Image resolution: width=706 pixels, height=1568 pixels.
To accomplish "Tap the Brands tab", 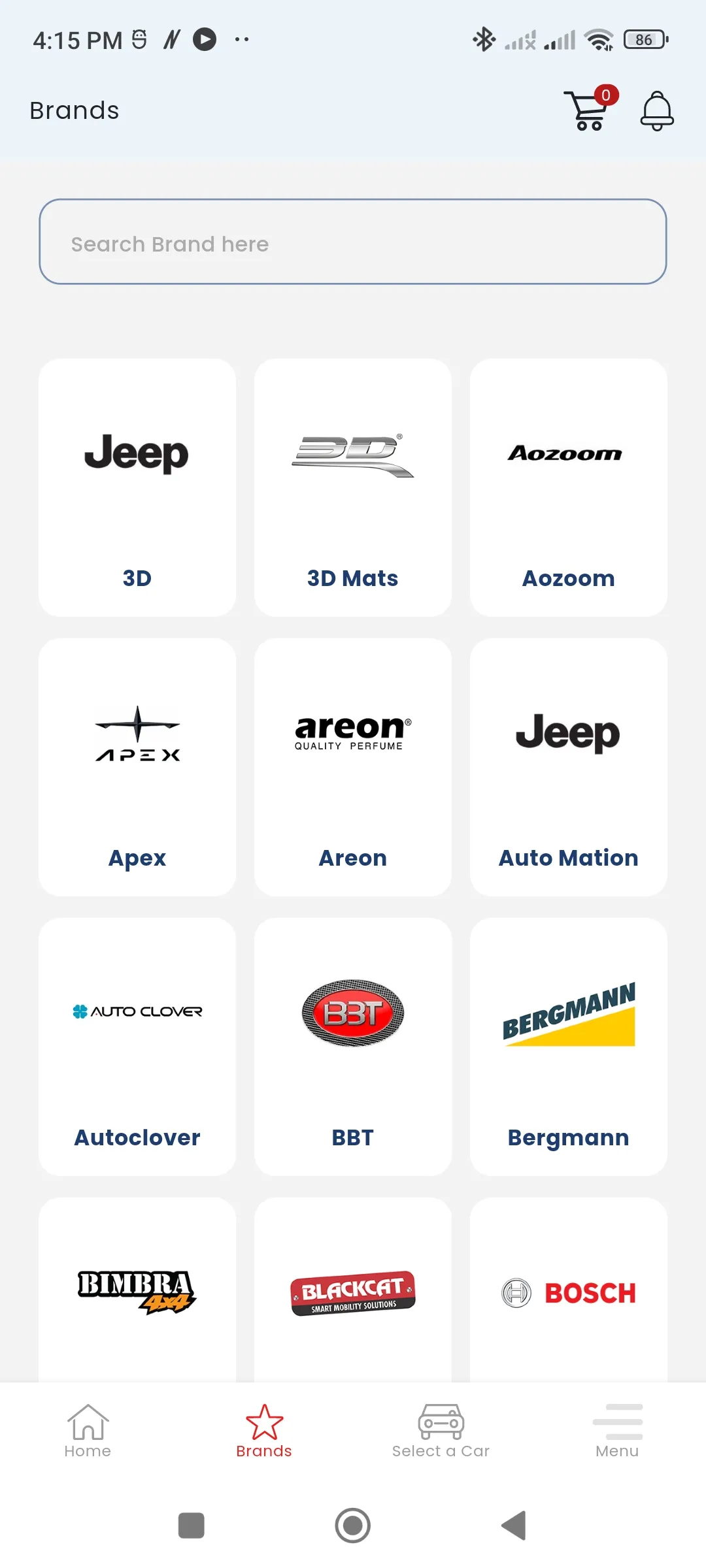I will (264, 1431).
